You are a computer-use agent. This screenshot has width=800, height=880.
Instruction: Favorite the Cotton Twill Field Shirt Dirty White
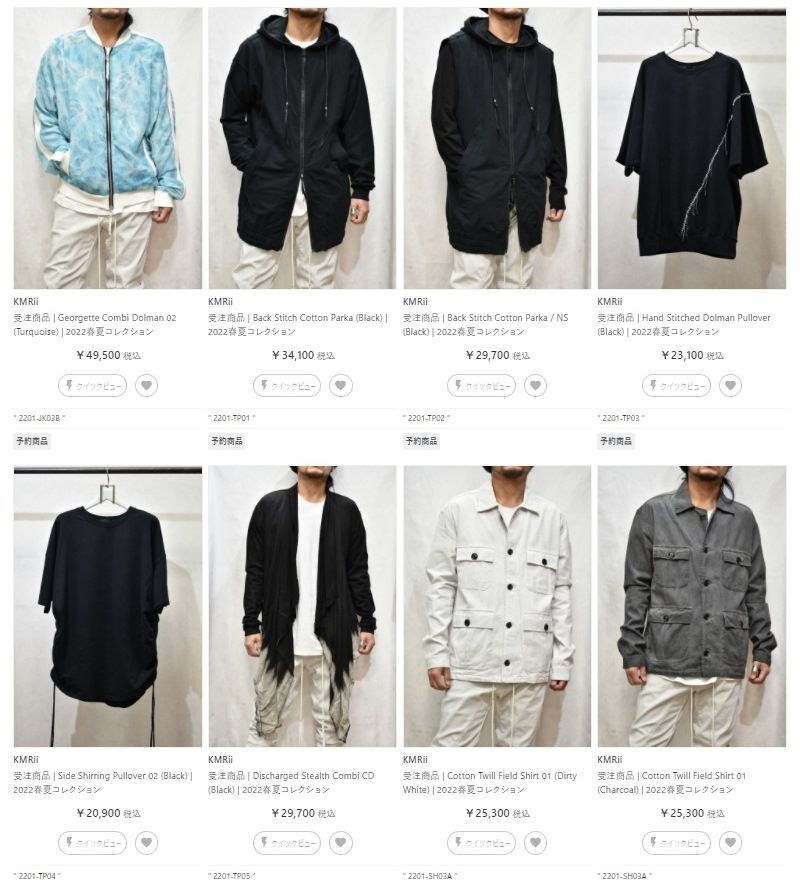[x=536, y=843]
